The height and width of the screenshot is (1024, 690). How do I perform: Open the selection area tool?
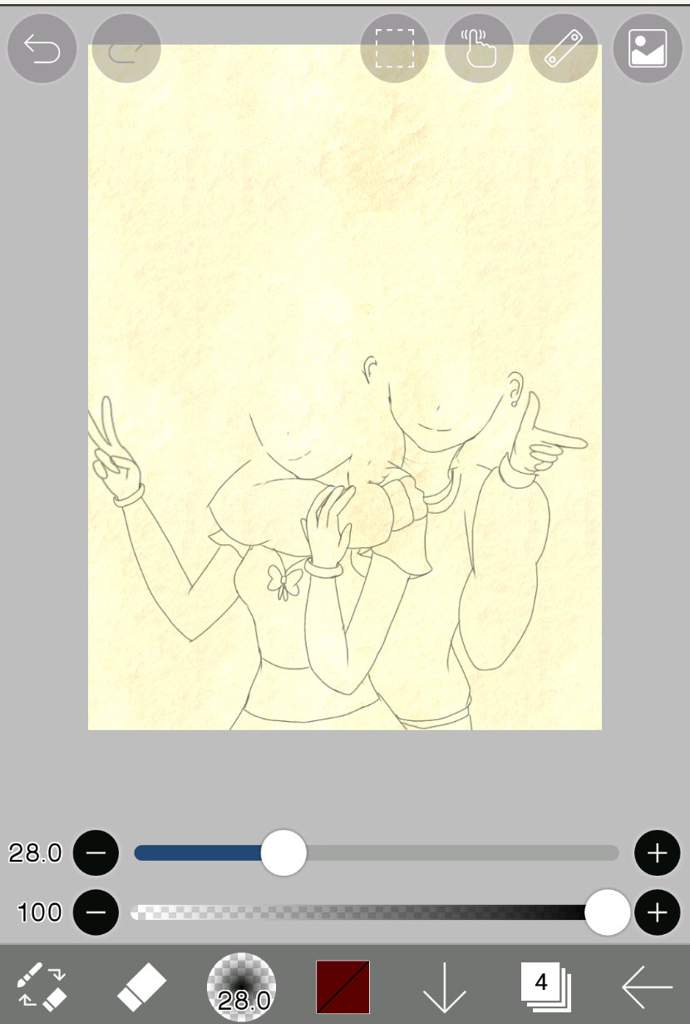(x=395, y=47)
